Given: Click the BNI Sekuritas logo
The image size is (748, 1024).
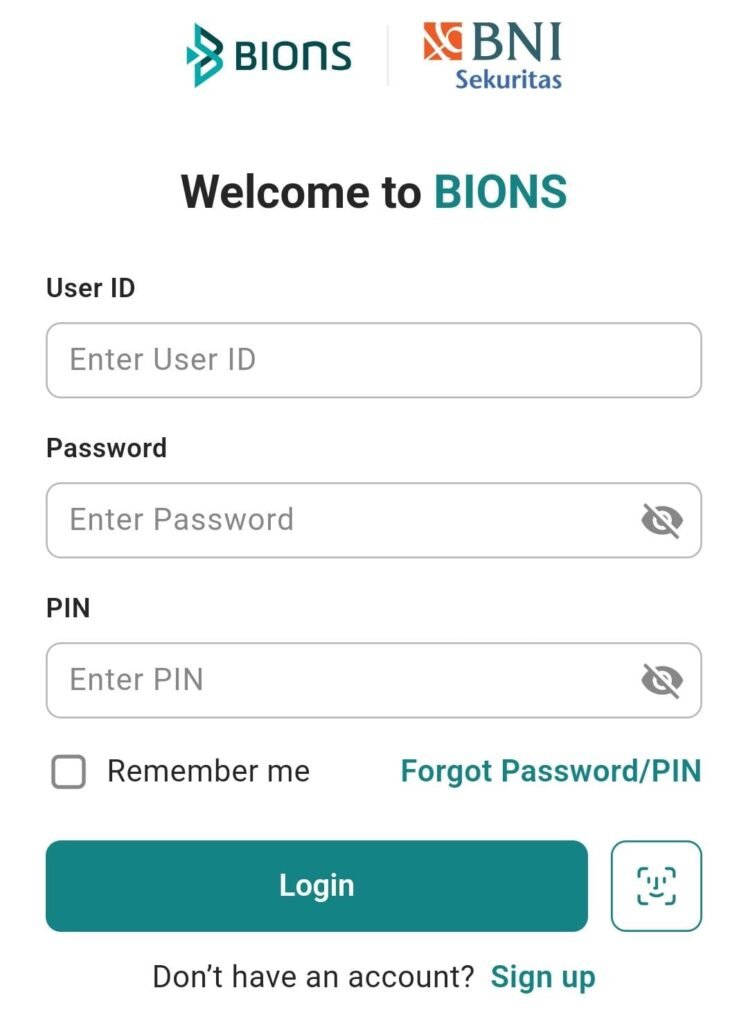Looking at the screenshot, I should click(494, 53).
